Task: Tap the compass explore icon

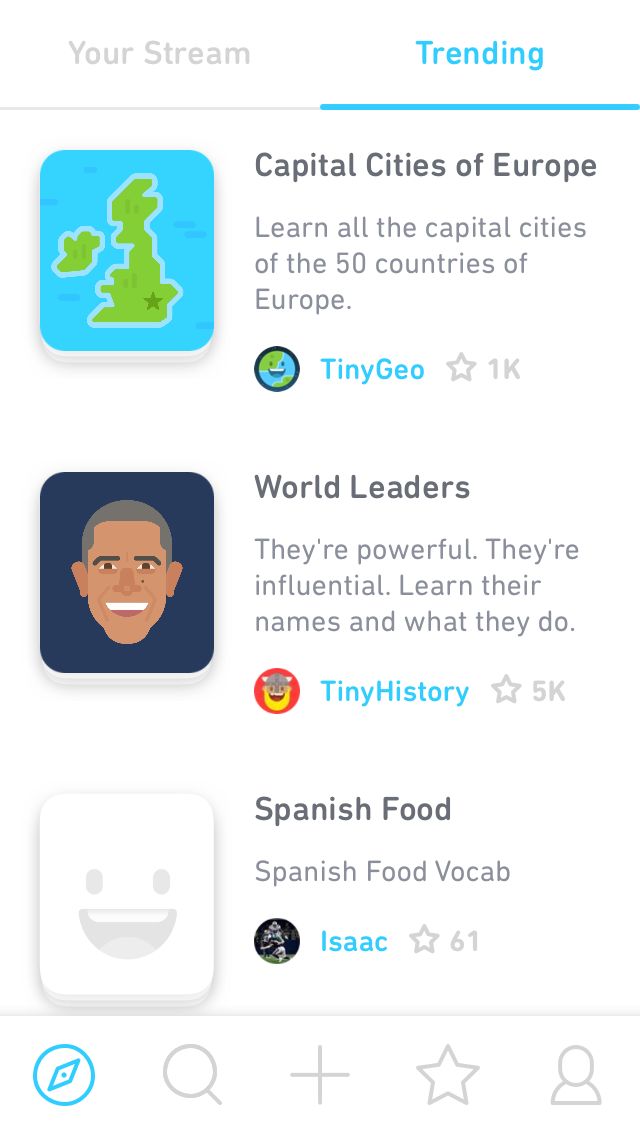Action: tap(64, 1074)
